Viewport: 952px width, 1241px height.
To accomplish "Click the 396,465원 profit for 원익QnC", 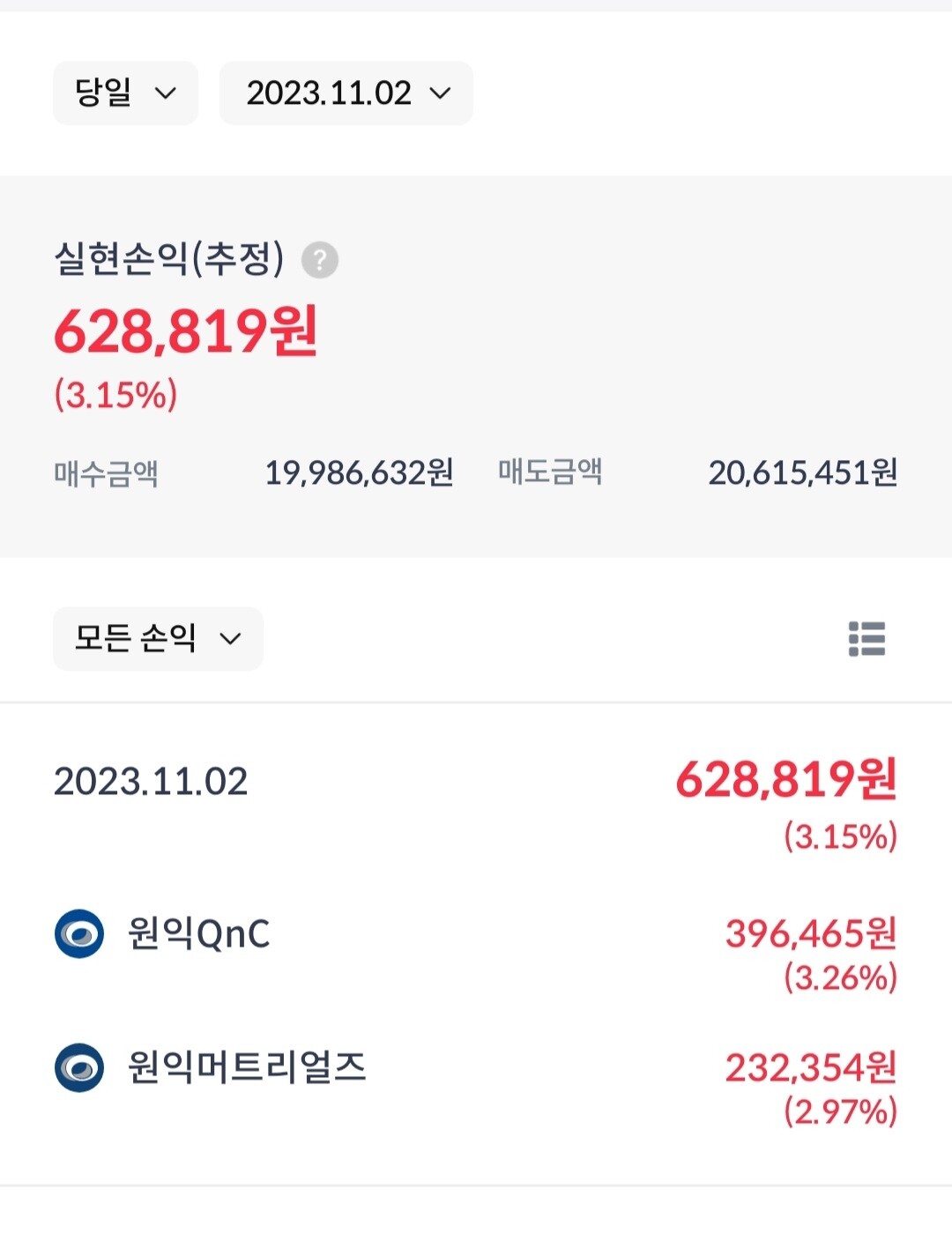I will [809, 936].
